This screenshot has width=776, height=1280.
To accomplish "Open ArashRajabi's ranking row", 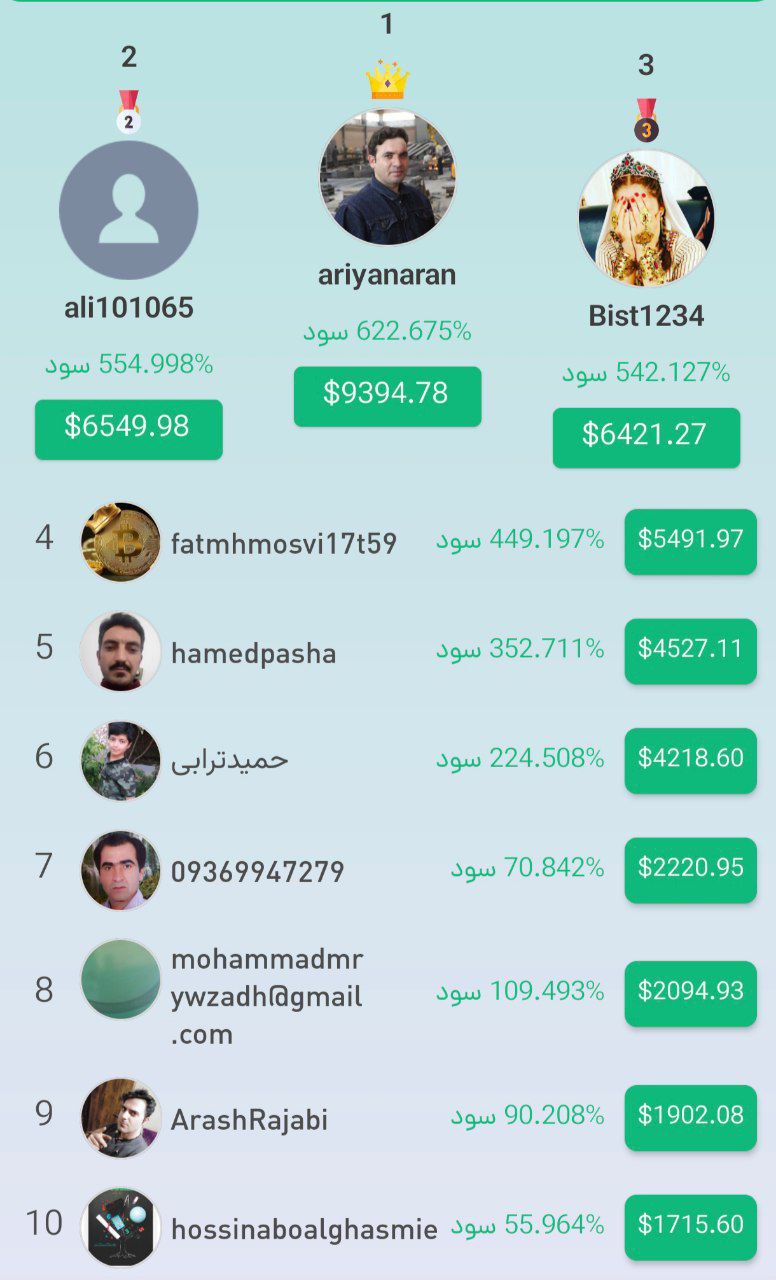I will pos(249,1119).
